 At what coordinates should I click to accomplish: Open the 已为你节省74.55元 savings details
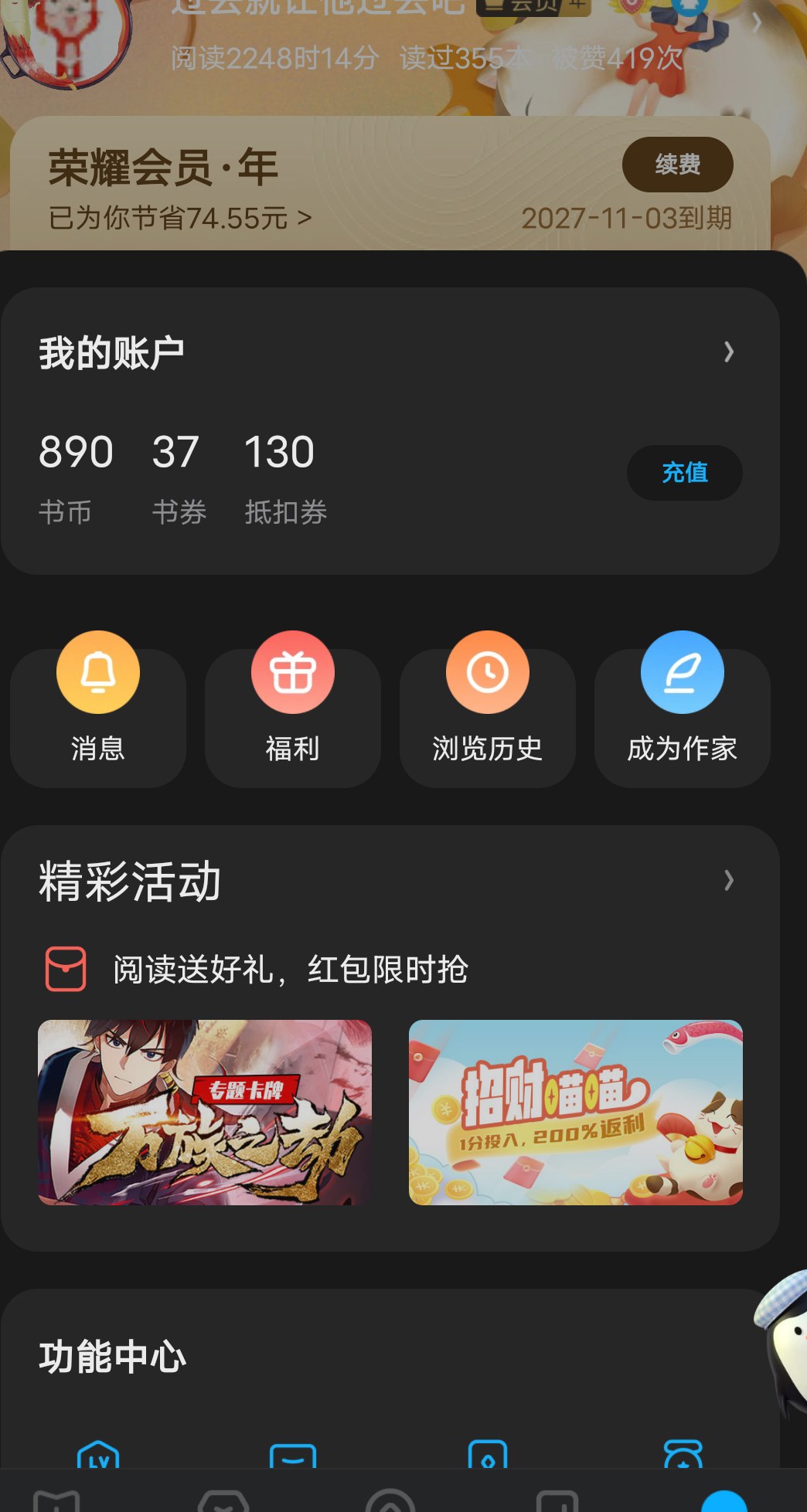(x=179, y=219)
